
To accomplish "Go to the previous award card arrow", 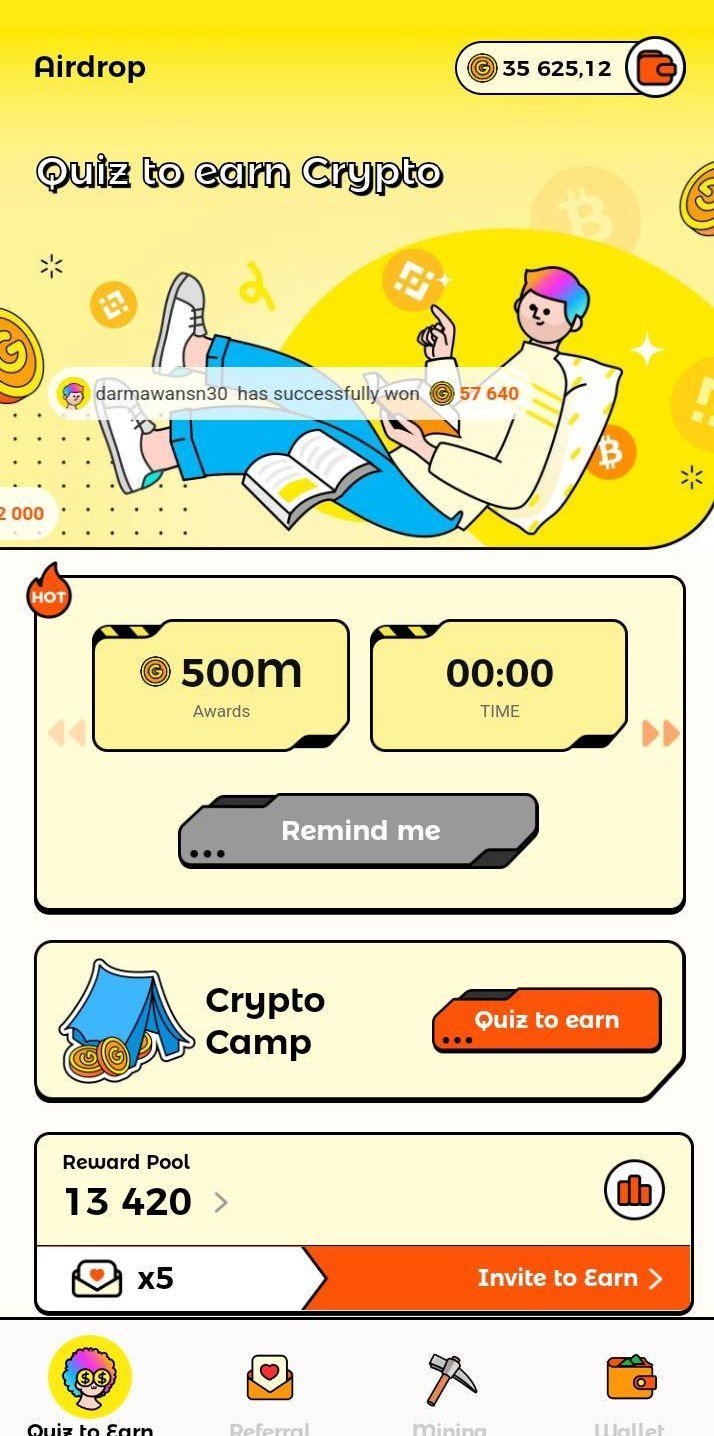I will [67, 733].
